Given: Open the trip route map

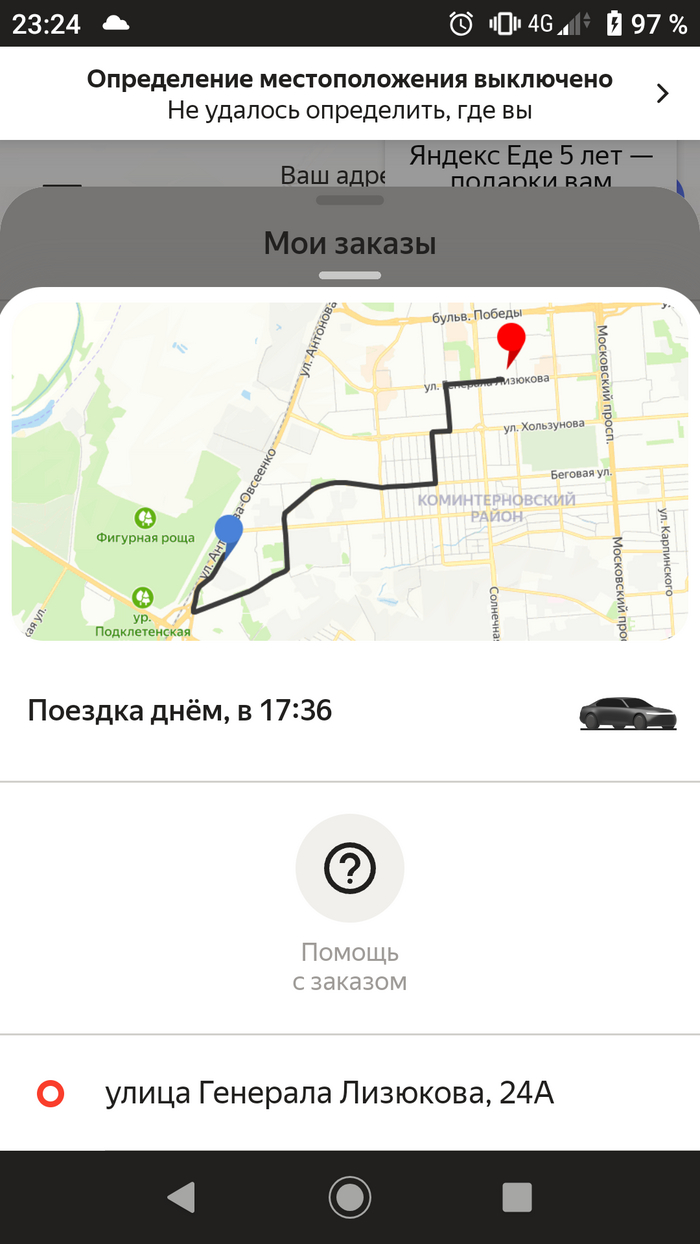Looking at the screenshot, I should click(x=350, y=471).
